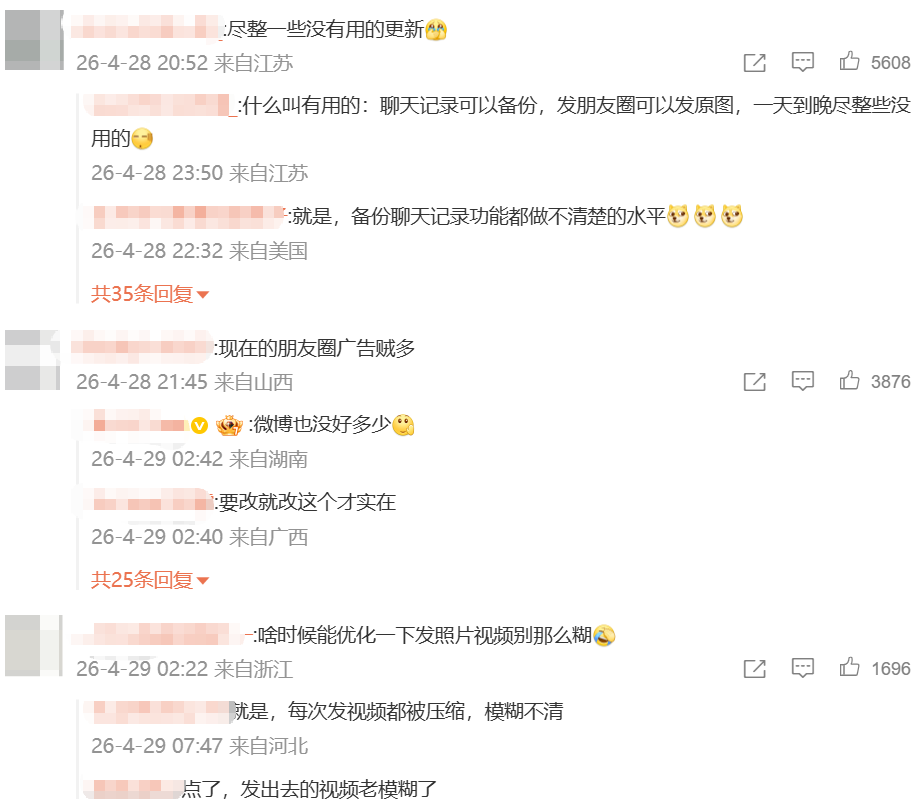Reply to the comment about 朋友圈广告贼多
Screen dimensions: 921x799
coord(803,381)
